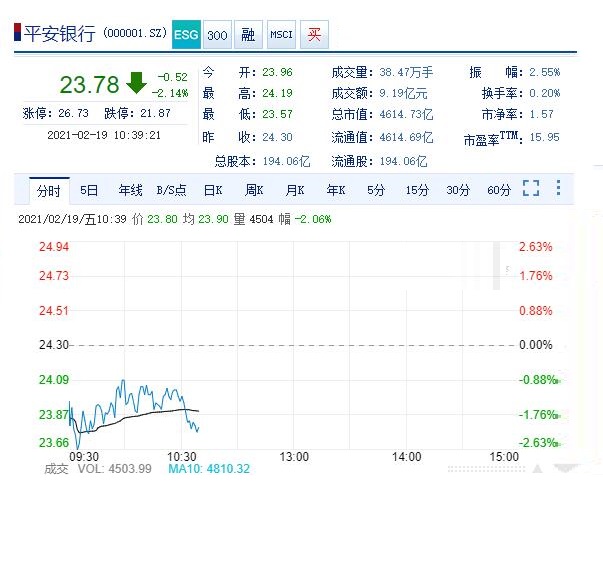The width and height of the screenshot is (603, 570).
Task: Open the 周K weekly chart
Action: point(254,190)
